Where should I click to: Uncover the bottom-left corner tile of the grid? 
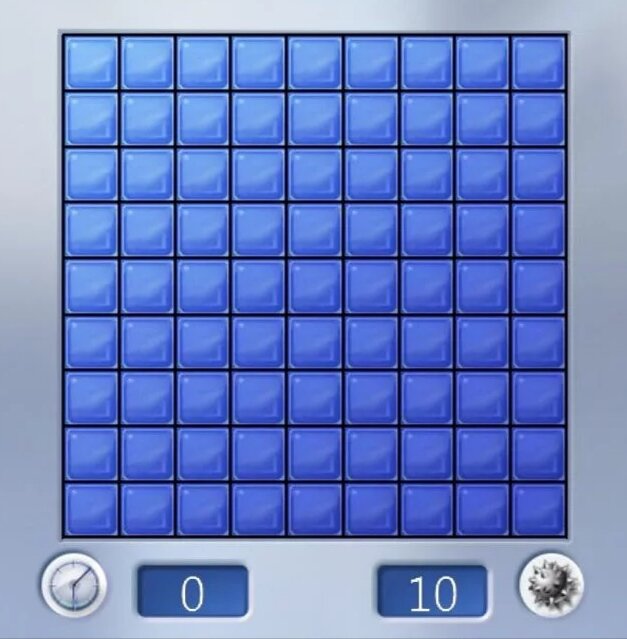91,509
